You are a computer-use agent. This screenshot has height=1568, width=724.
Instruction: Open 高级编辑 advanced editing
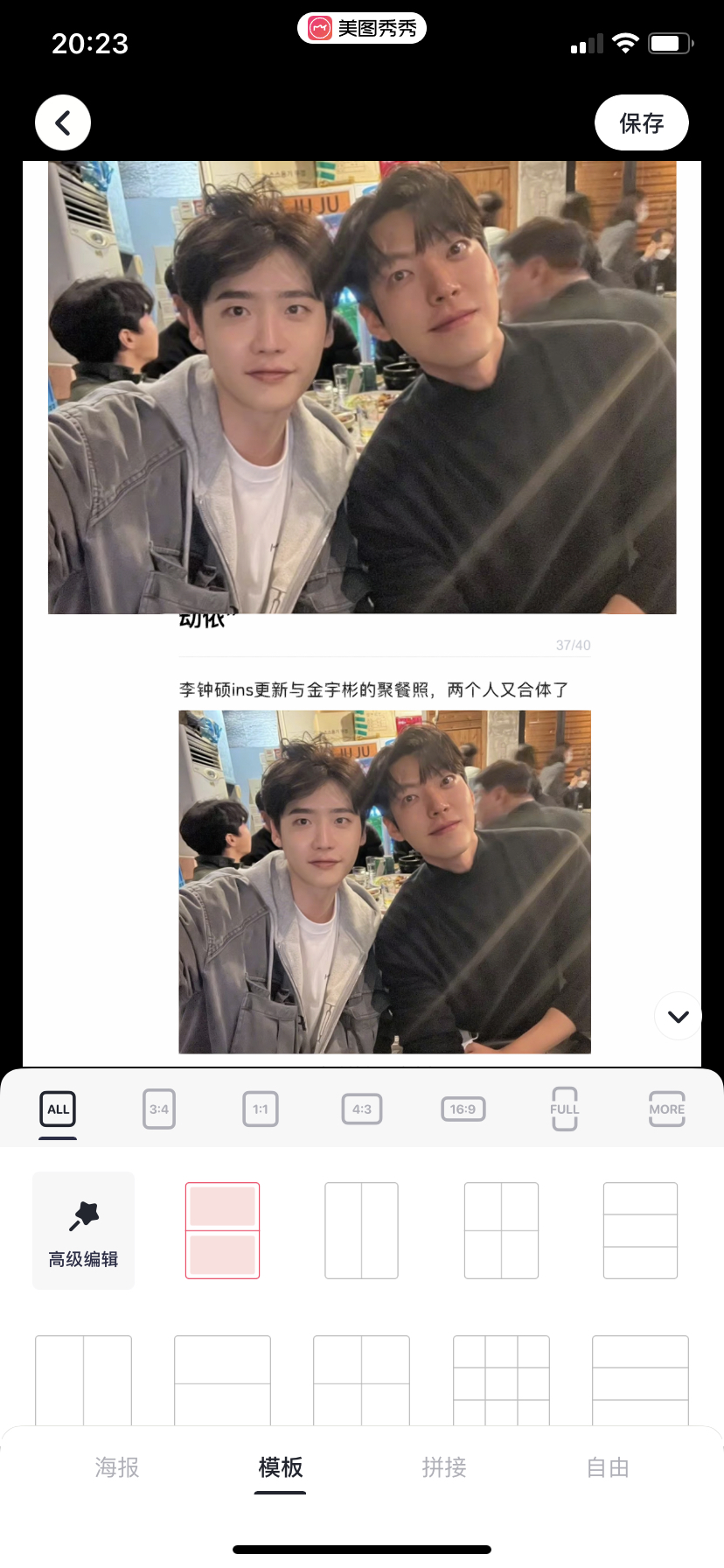[83, 1230]
